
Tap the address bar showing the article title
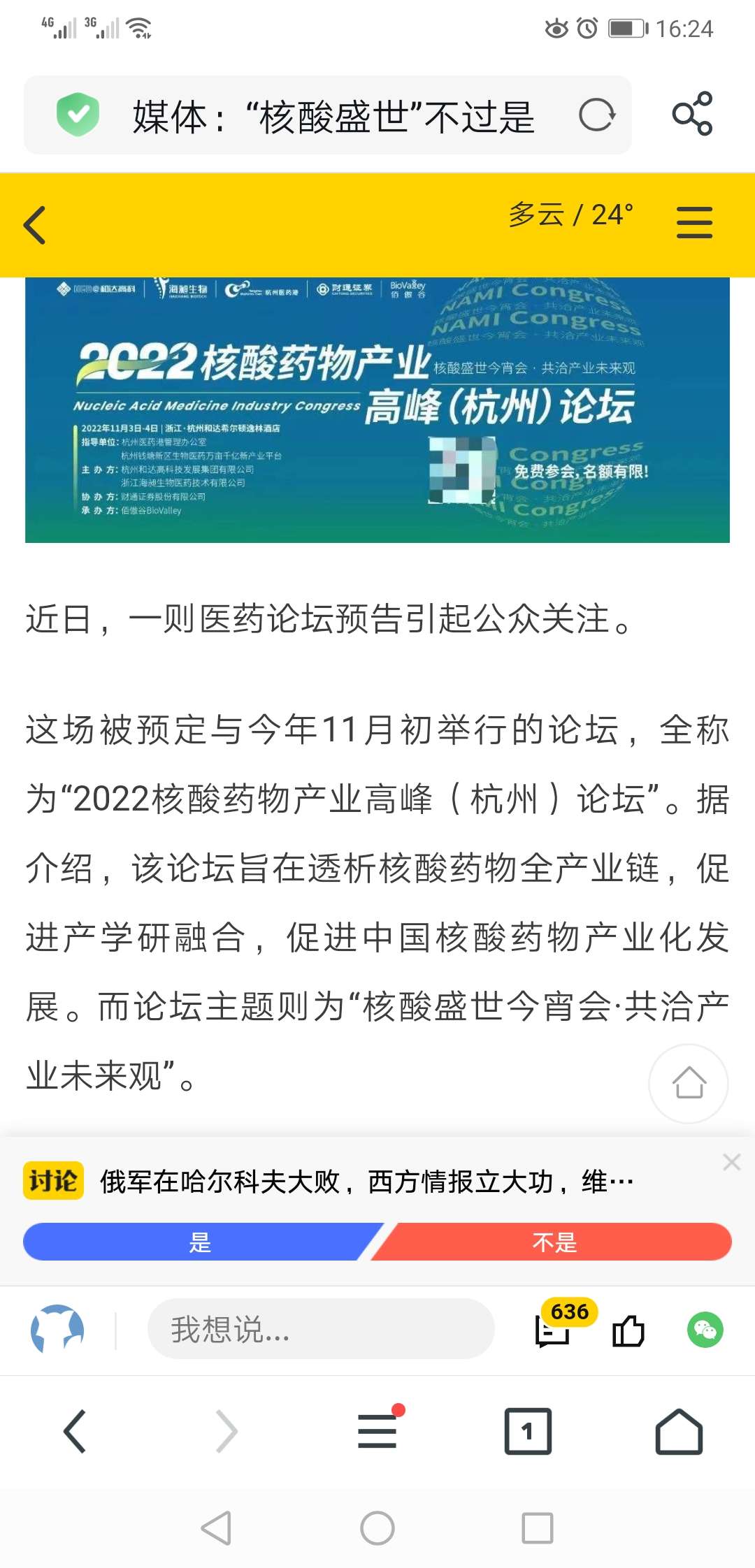click(x=333, y=116)
